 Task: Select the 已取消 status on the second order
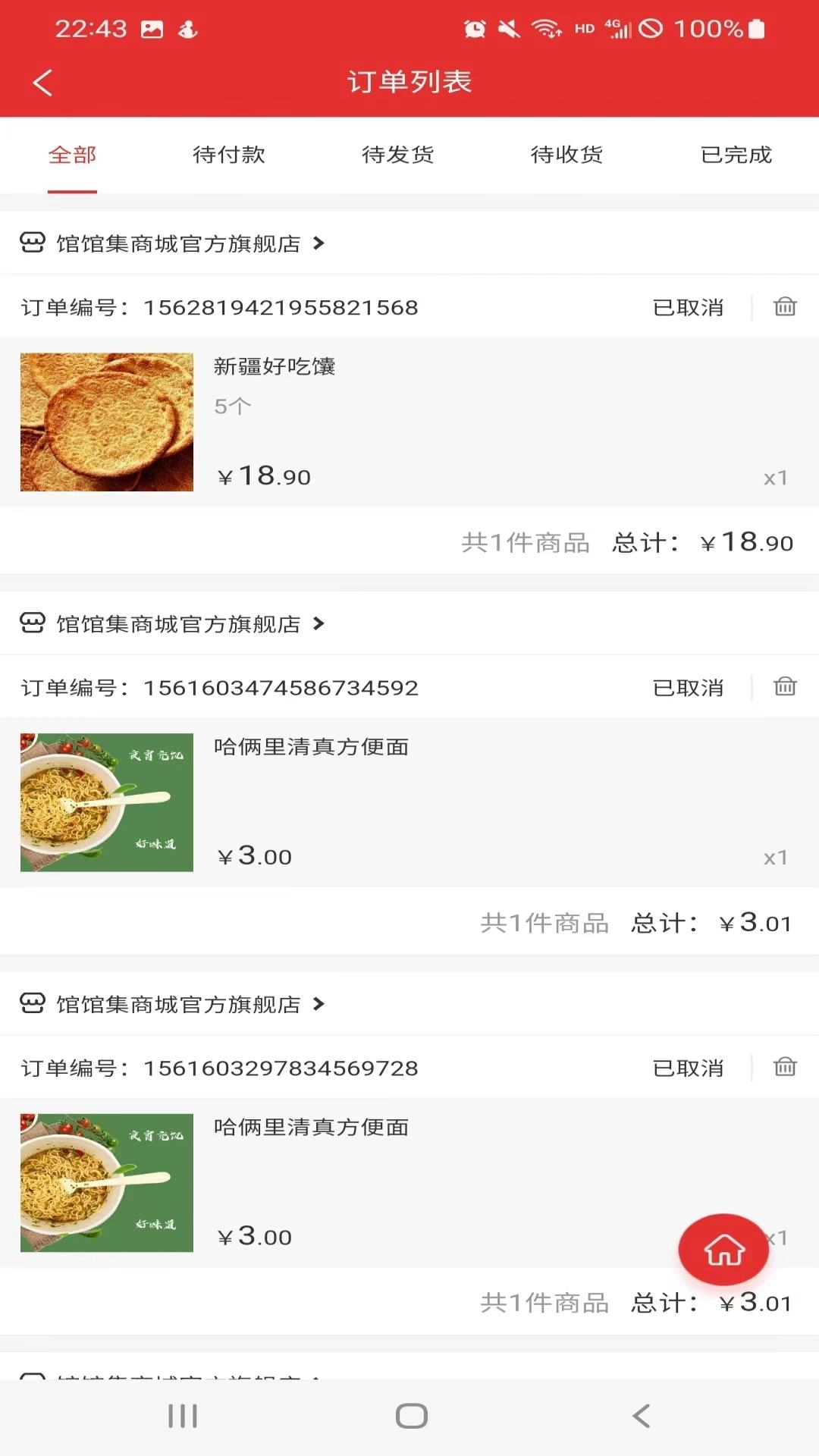pos(689,686)
